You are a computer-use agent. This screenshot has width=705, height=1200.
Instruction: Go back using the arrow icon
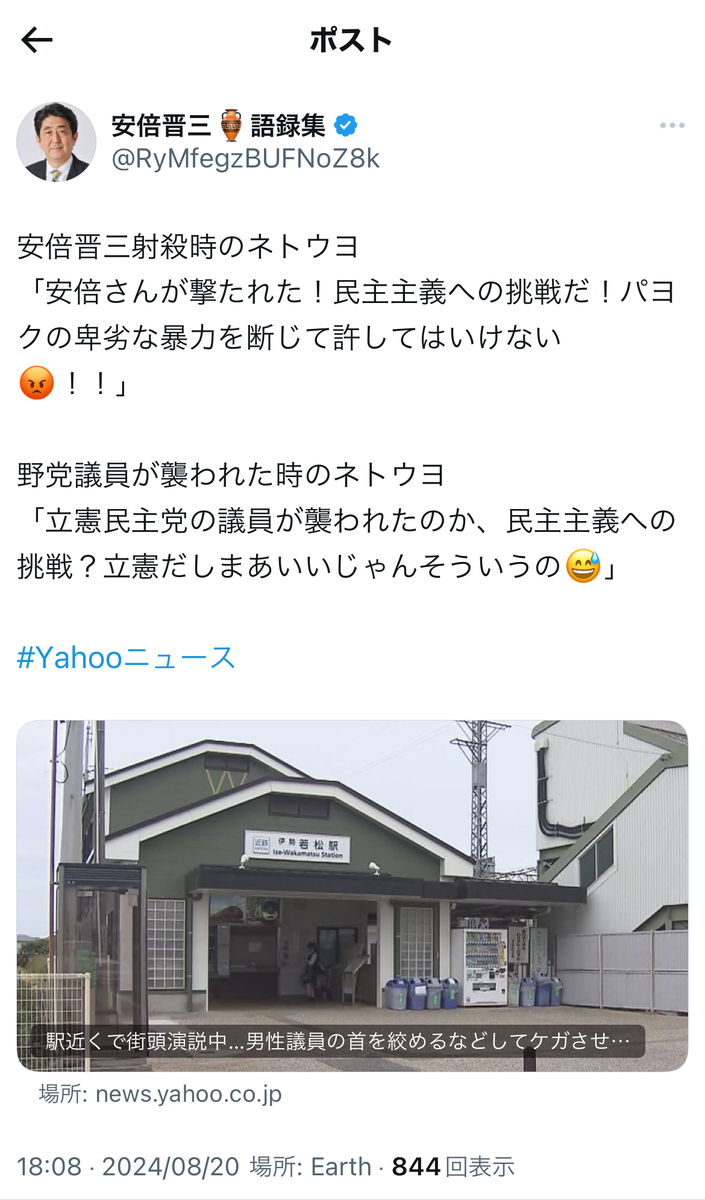coord(37,40)
